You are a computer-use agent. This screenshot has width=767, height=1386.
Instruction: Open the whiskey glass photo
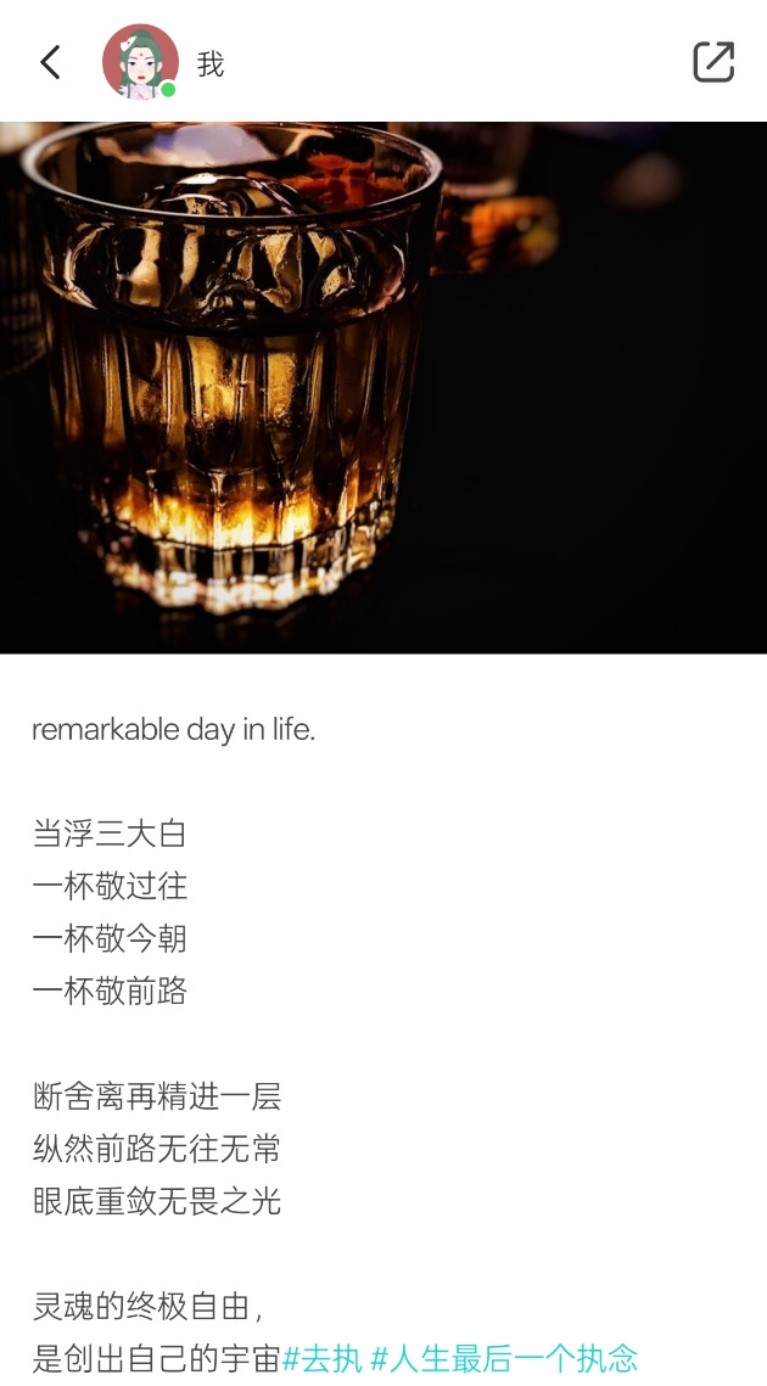[x=383, y=387]
